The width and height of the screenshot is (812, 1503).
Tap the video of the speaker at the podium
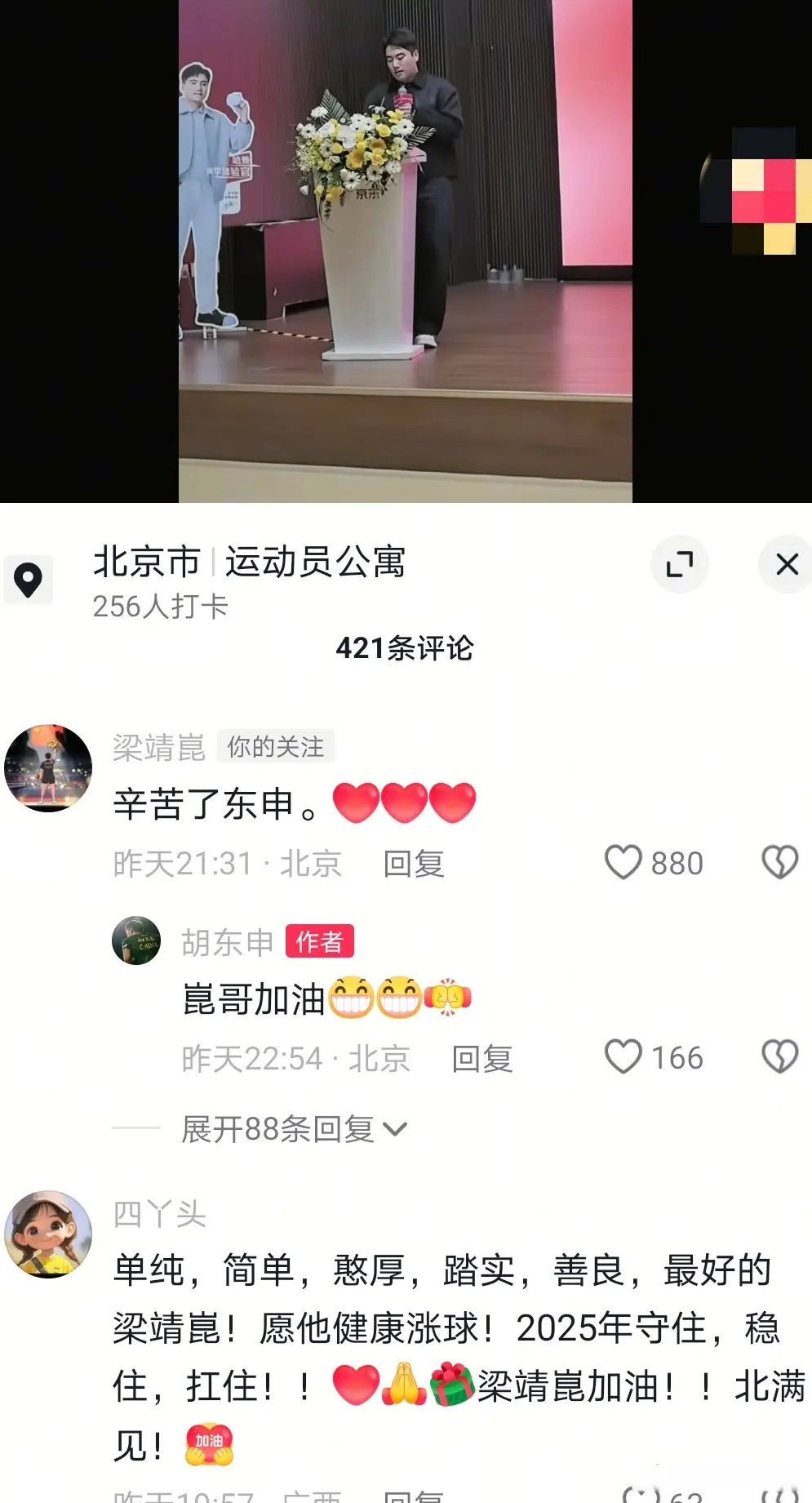[x=405, y=245]
